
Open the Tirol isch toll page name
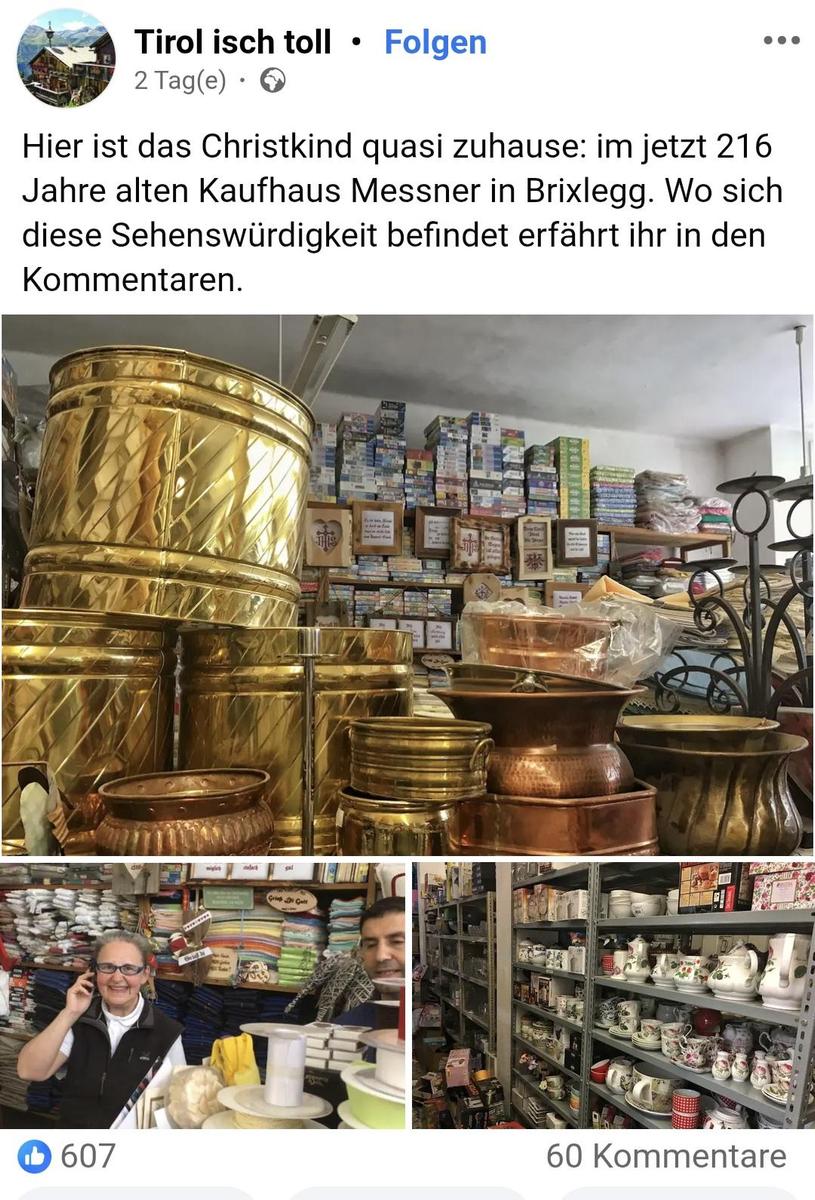coord(232,42)
